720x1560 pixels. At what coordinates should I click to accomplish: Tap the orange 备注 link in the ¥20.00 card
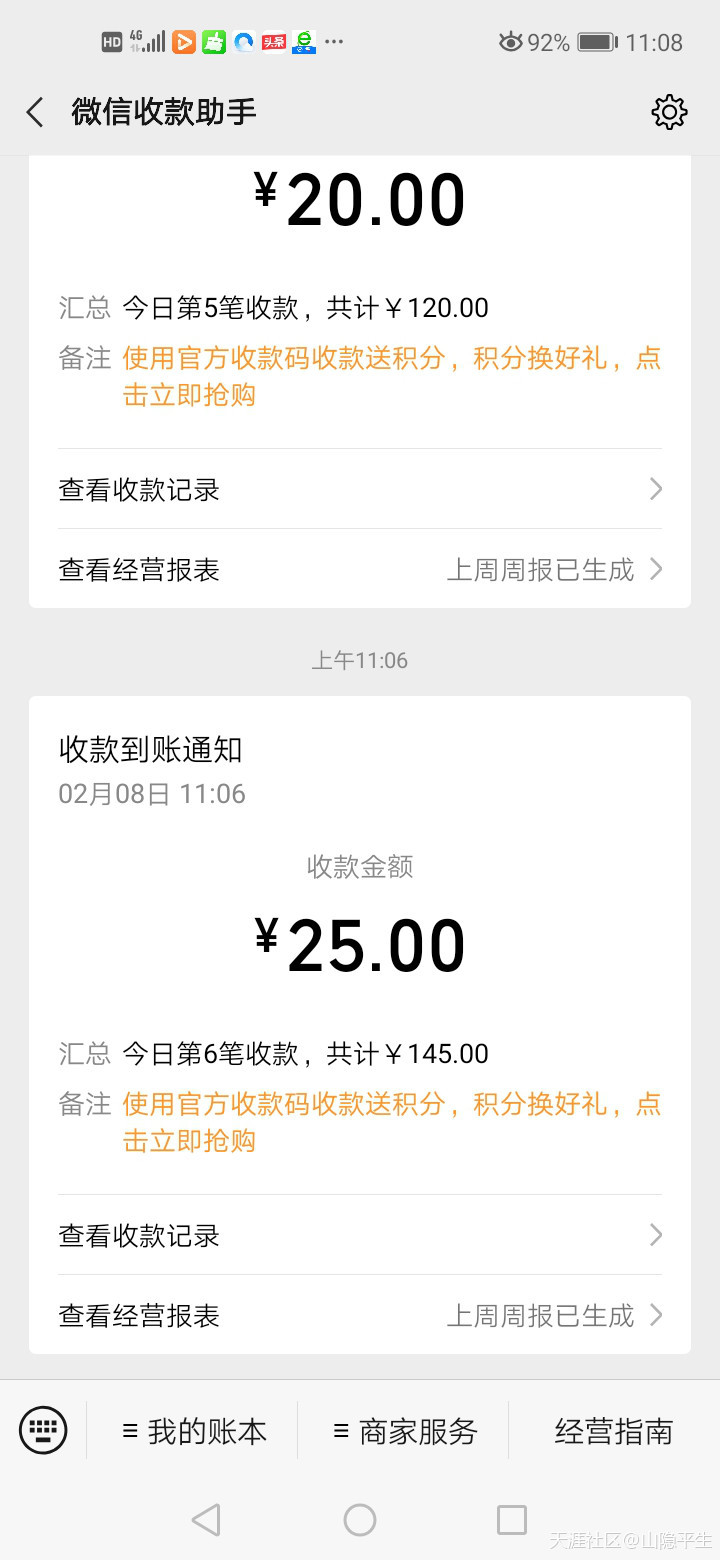pos(391,376)
